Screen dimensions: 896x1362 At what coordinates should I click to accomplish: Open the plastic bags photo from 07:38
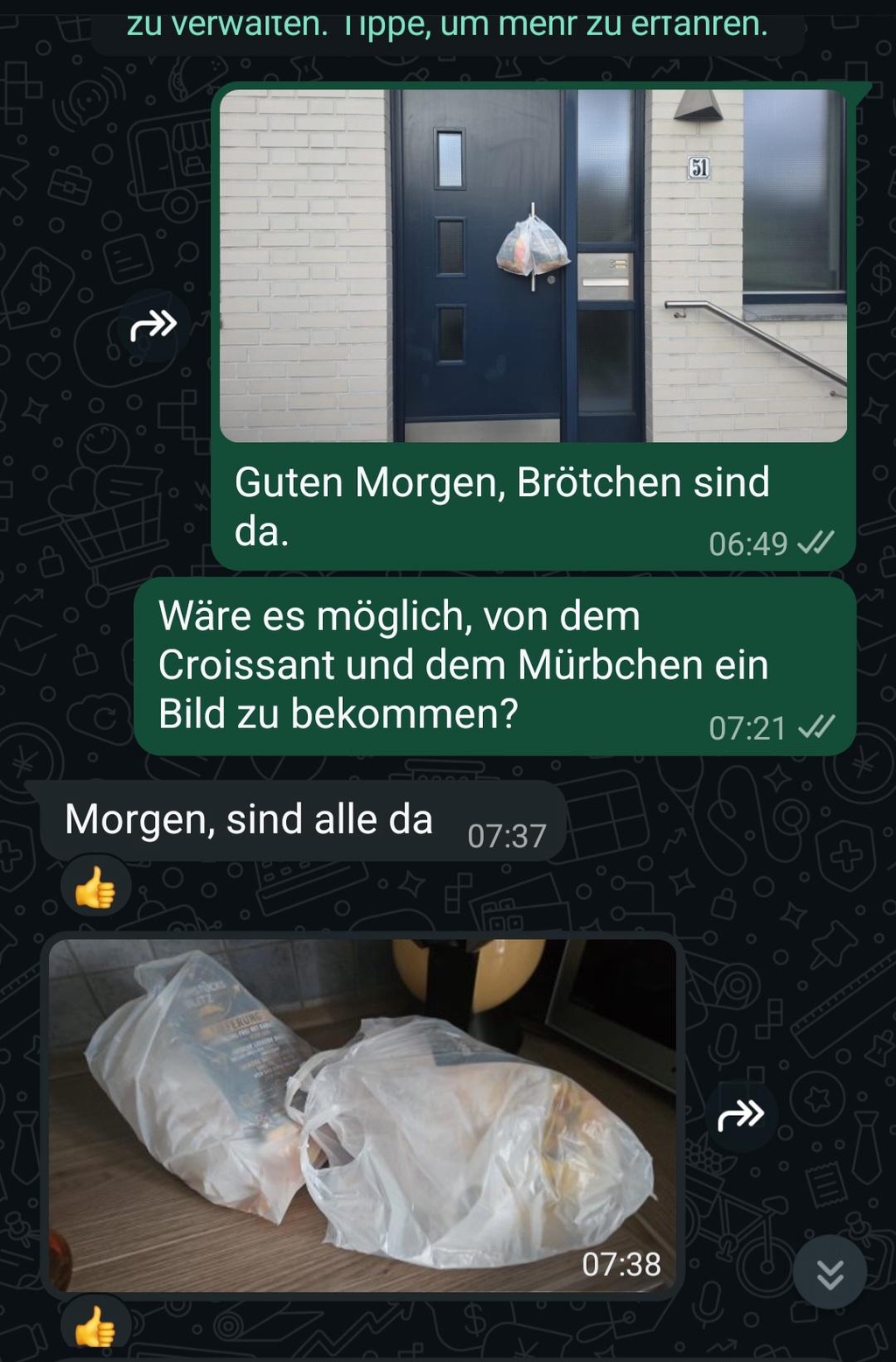362,1114
